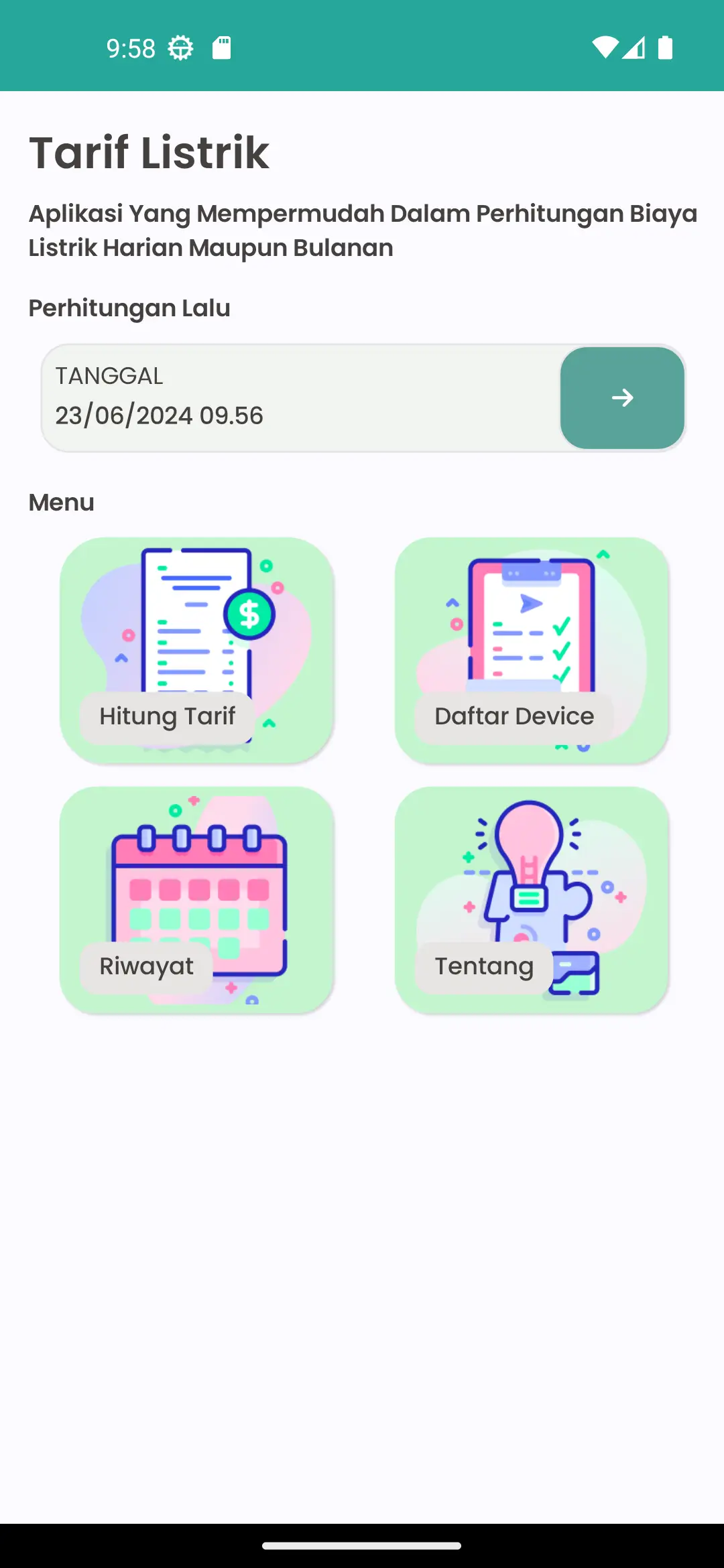Open the last calculation via arrow button
724x1568 pixels.
click(x=622, y=398)
